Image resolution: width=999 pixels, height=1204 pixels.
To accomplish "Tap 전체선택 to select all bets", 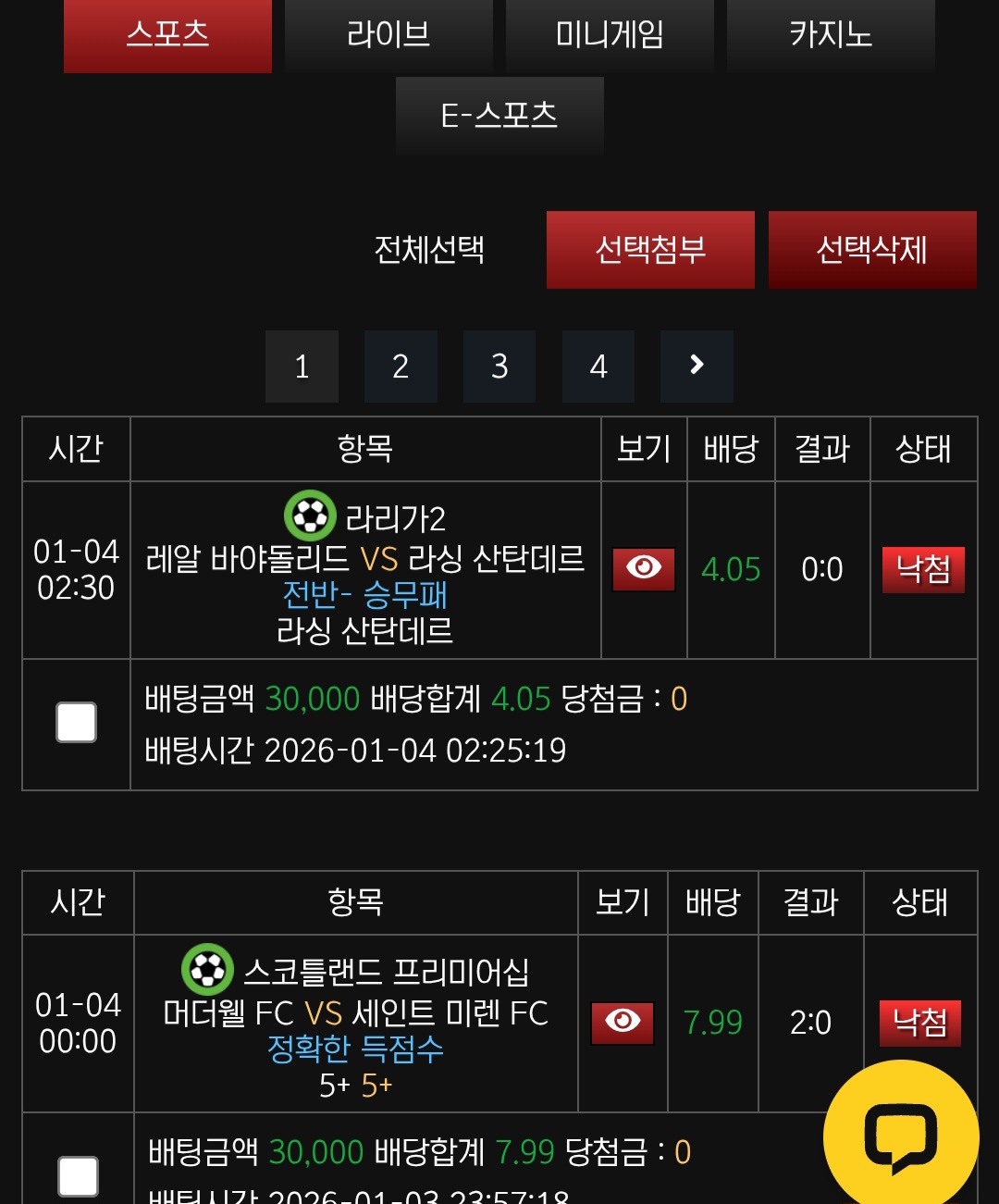I will click(429, 250).
